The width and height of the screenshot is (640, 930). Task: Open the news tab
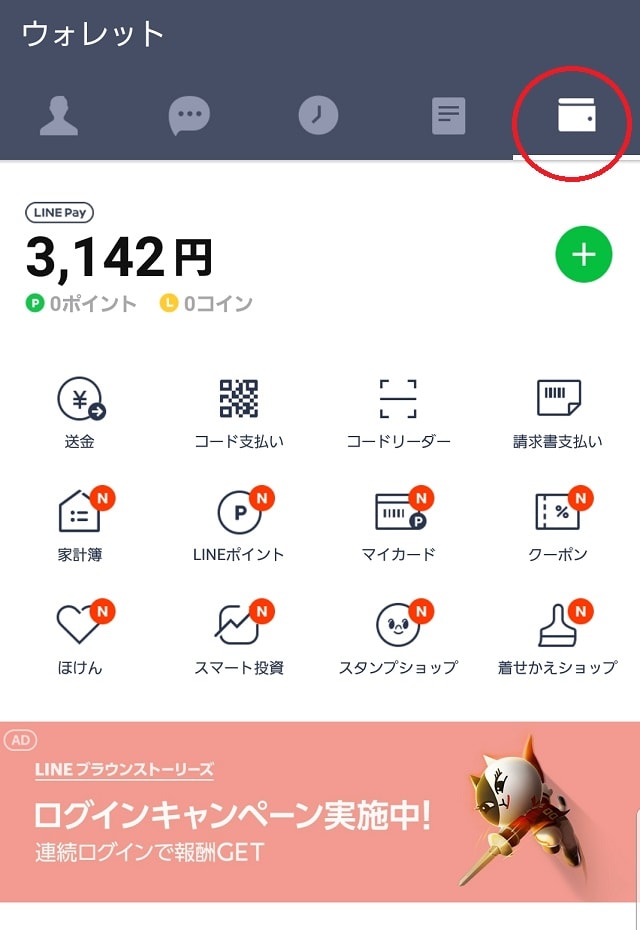pyautogui.click(x=448, y=117)
